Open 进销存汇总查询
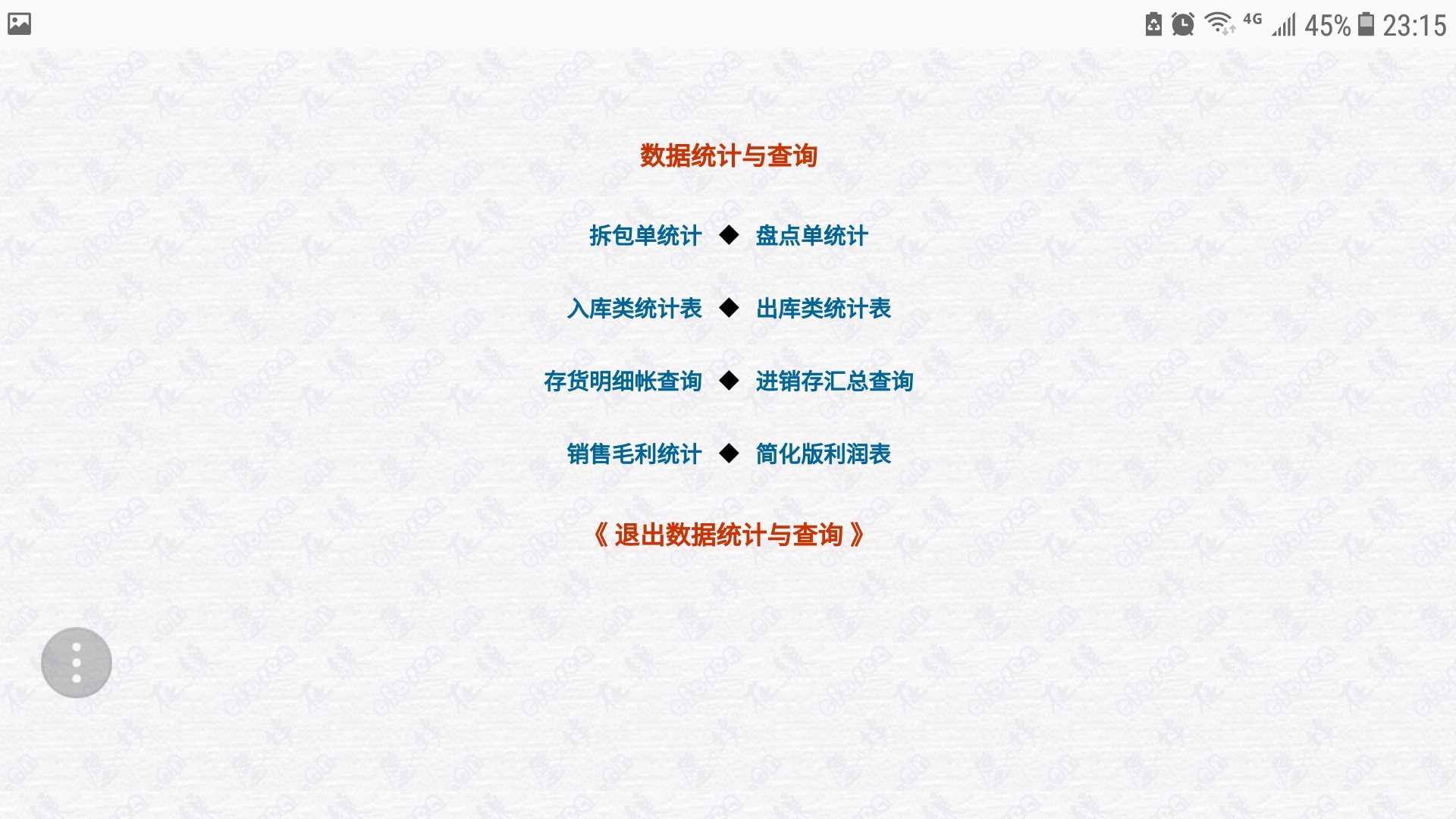Screen dimensions: 1456x819 (x=834, y=381)
